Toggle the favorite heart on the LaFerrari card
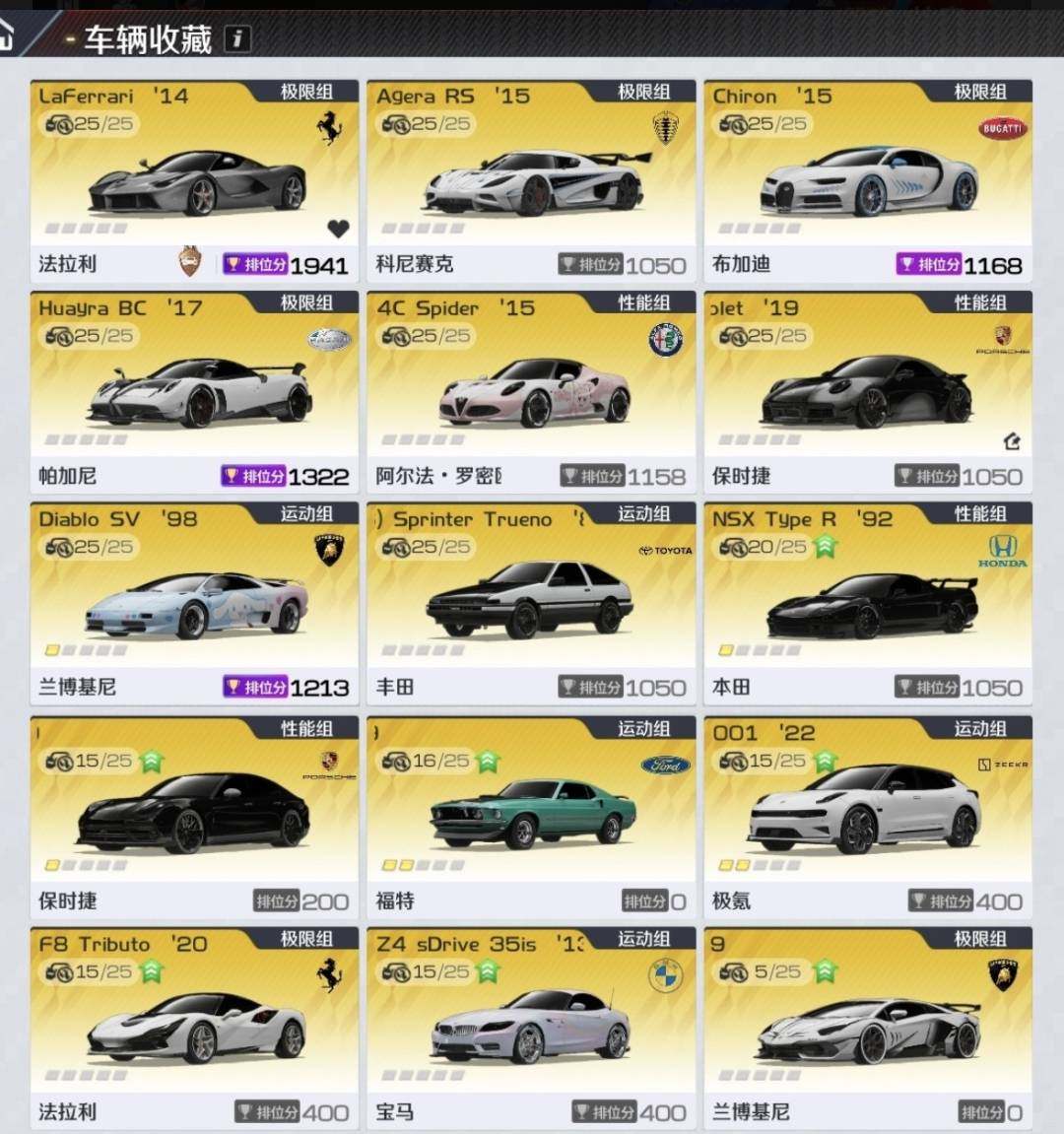The image size is (1064, 1134). tap(338, 229)
